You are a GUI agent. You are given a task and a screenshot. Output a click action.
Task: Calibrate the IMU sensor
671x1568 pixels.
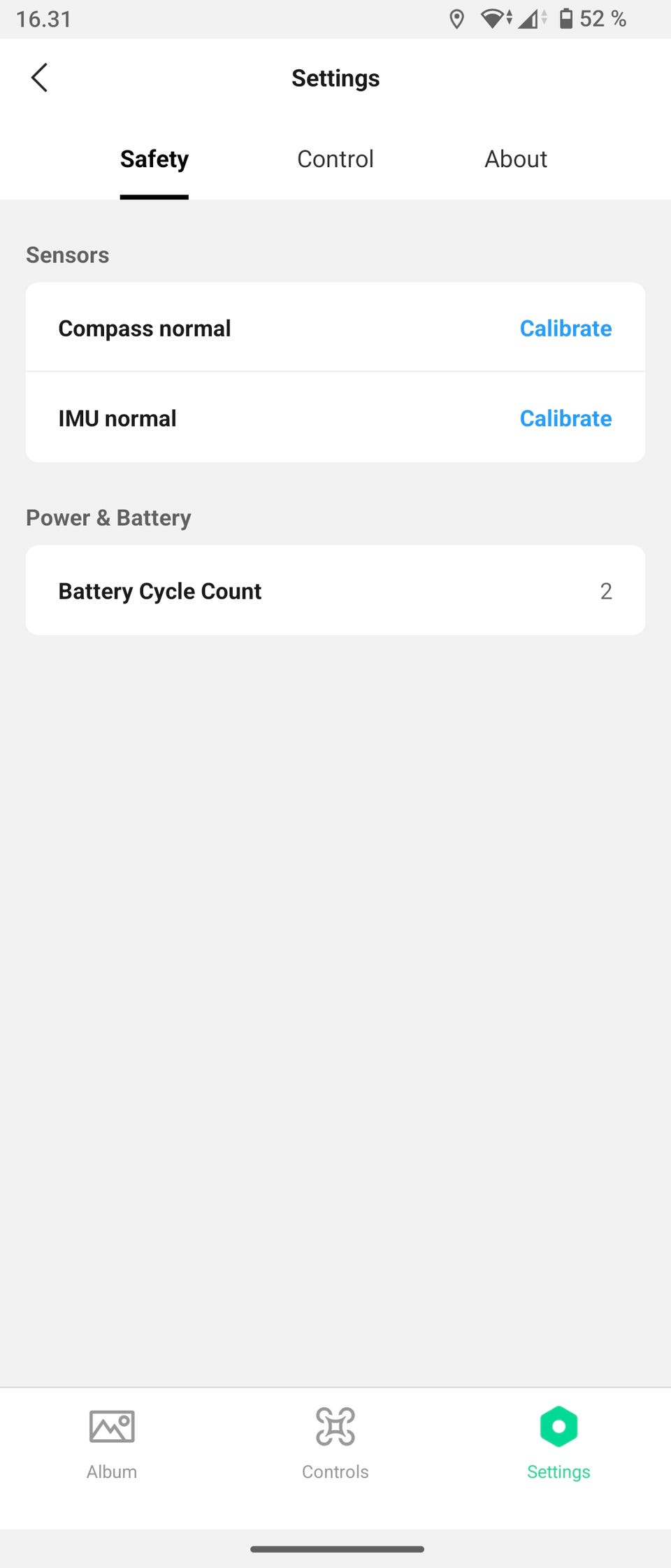(565, 418)
